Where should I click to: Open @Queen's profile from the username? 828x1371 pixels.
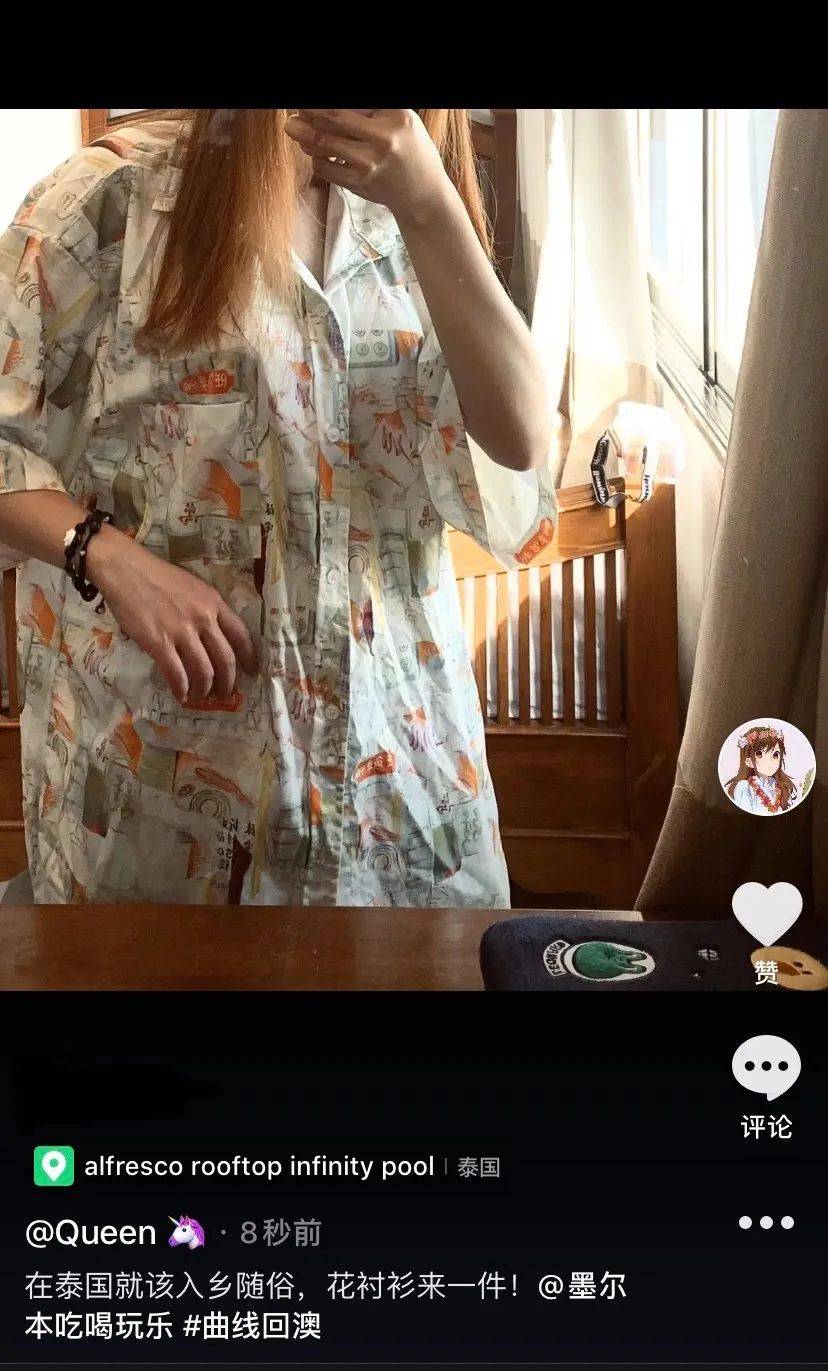(x=90, y=1232)
